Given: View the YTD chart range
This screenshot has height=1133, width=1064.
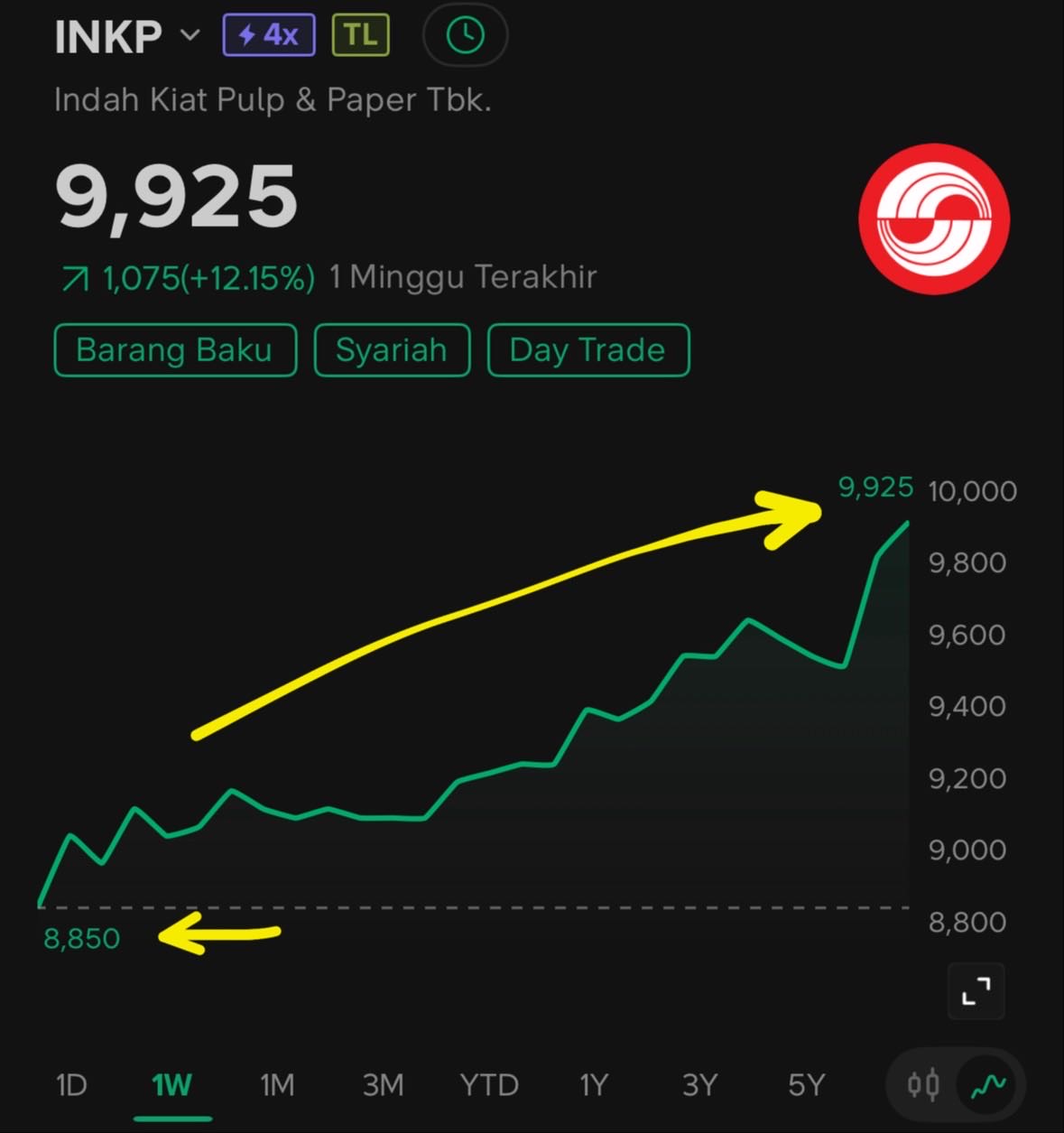Looking at the screenshot, I should (489, 1084).
